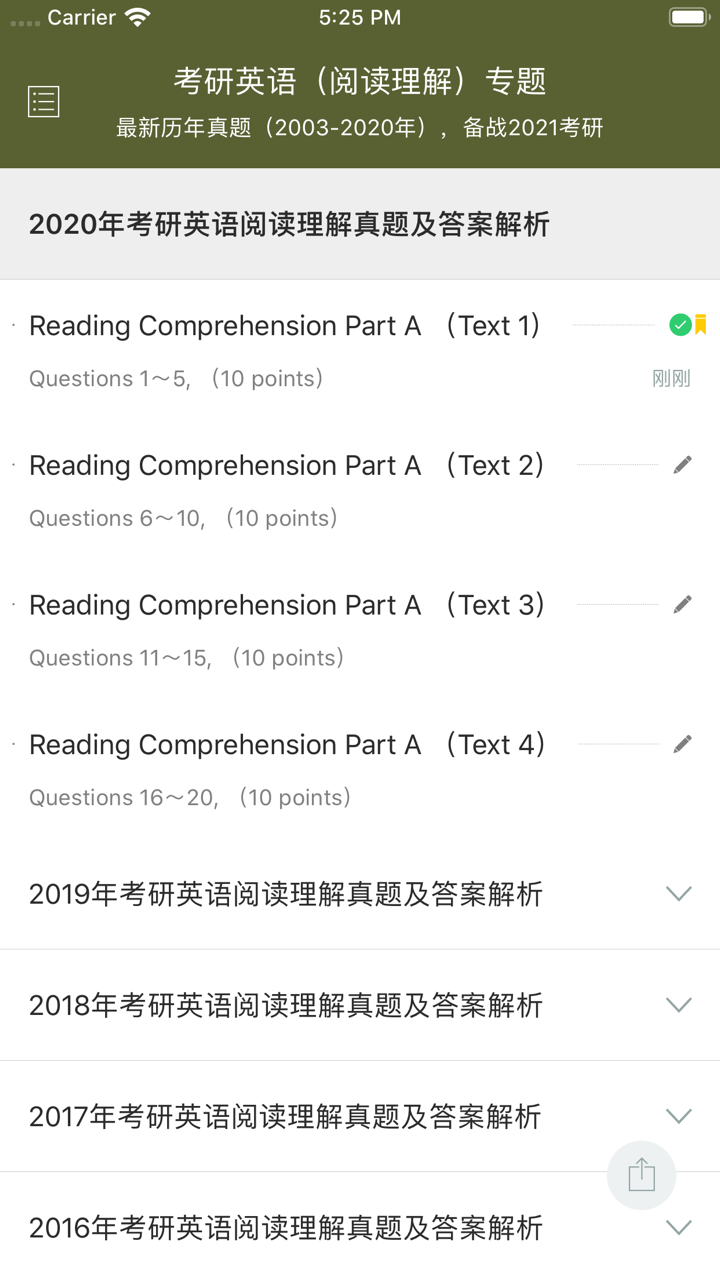
Task: Select the 2016年 section header
Action: tap(287, 1227)
